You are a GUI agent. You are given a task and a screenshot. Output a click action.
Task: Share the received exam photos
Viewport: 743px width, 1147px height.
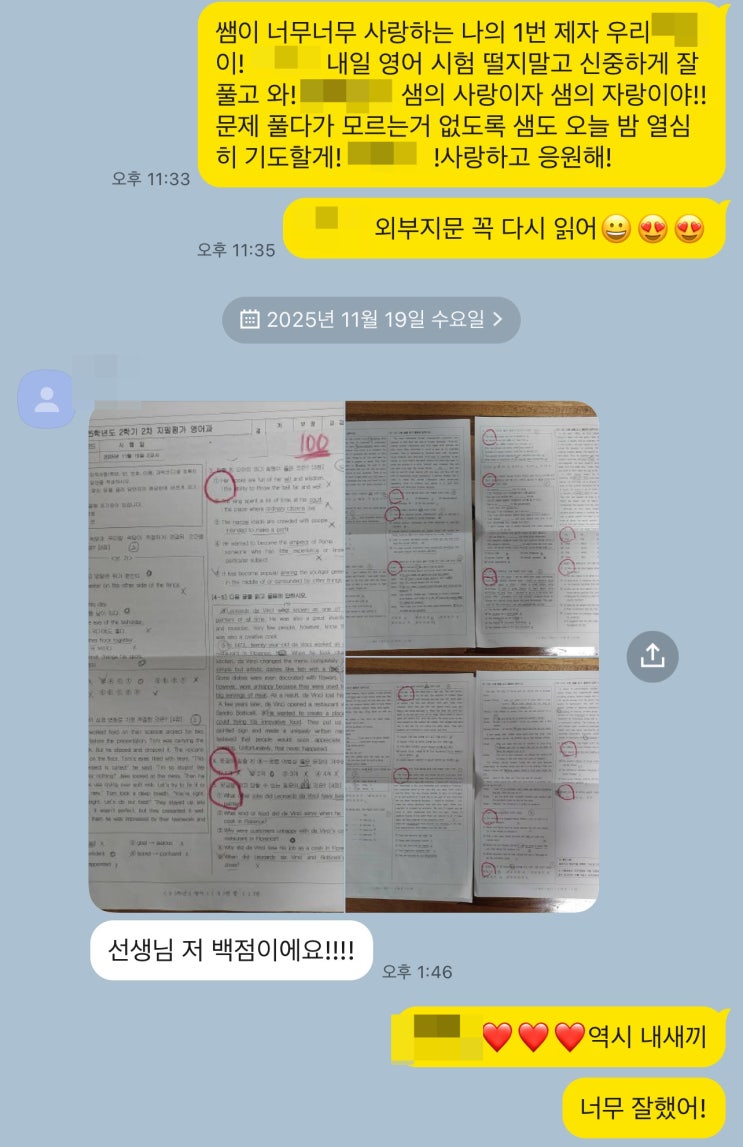(x=652, y=656)
